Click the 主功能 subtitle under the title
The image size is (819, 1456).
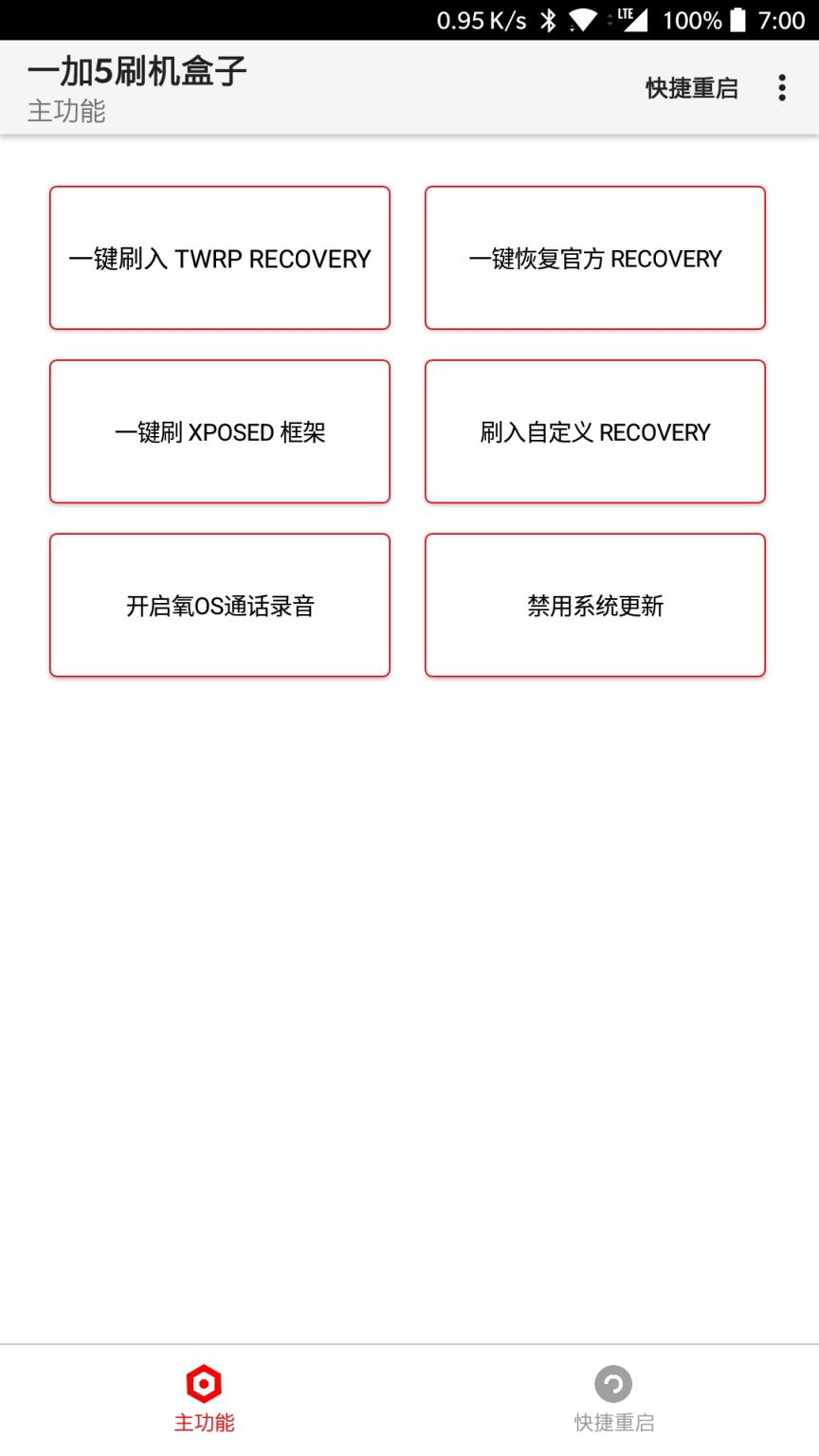[63, 113]
